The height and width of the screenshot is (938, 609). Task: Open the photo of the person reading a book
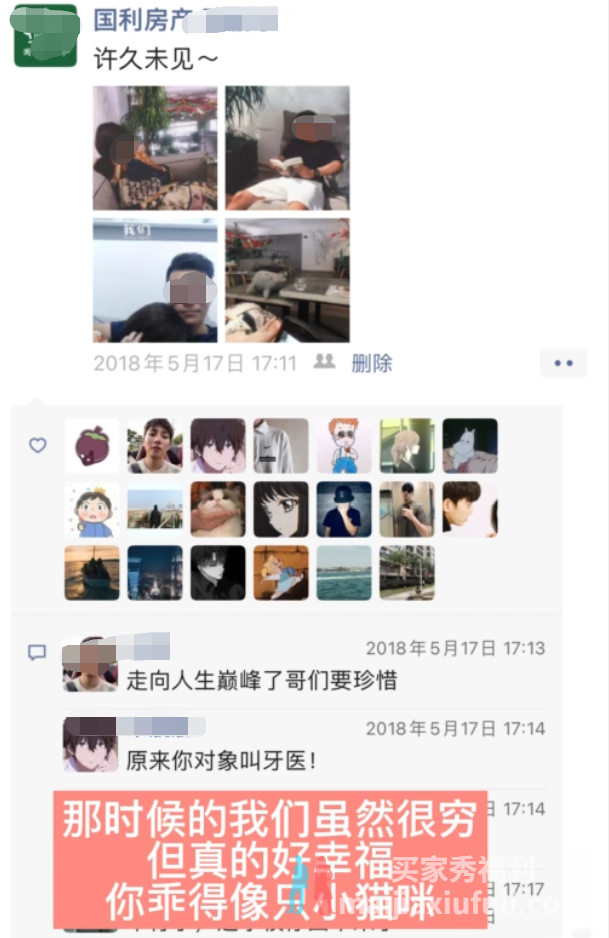point(287,148)
